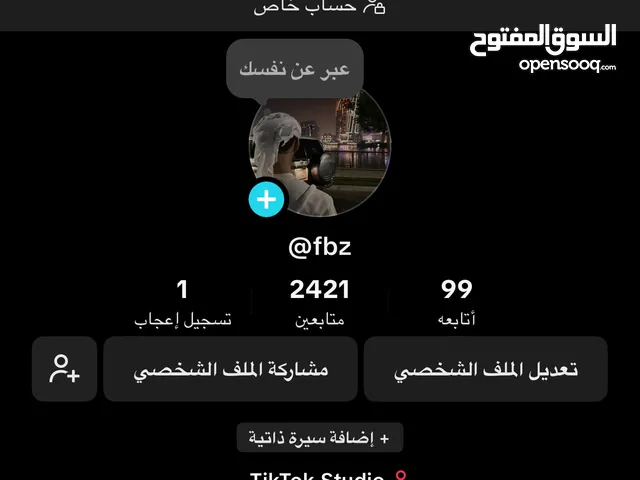Tap مشاركة الملف الشخصي to share profile
Viewport: 640px width, 480px height.
coord(231,369)
